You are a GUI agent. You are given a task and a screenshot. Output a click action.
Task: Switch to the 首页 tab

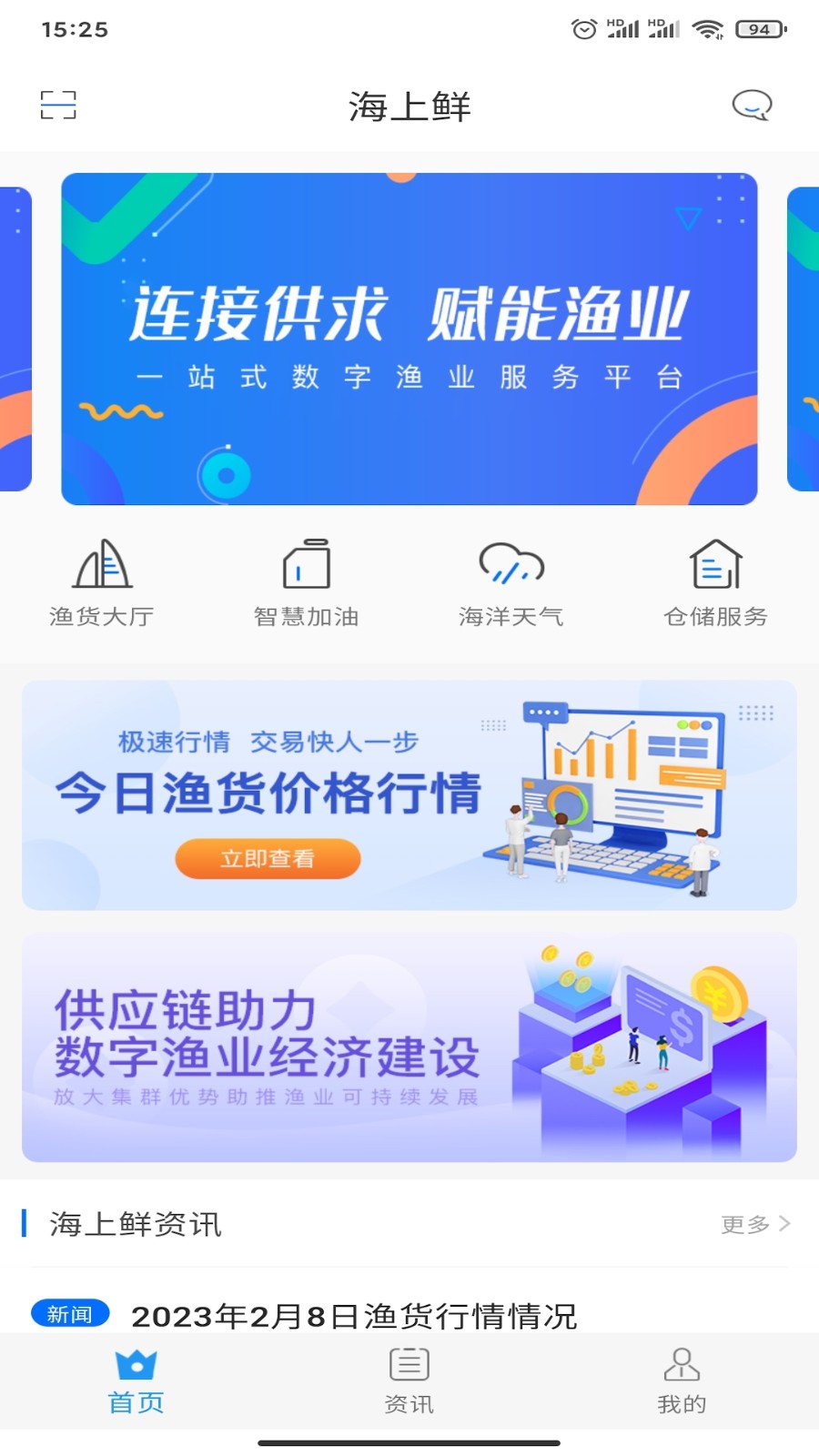coord(136,1381)
